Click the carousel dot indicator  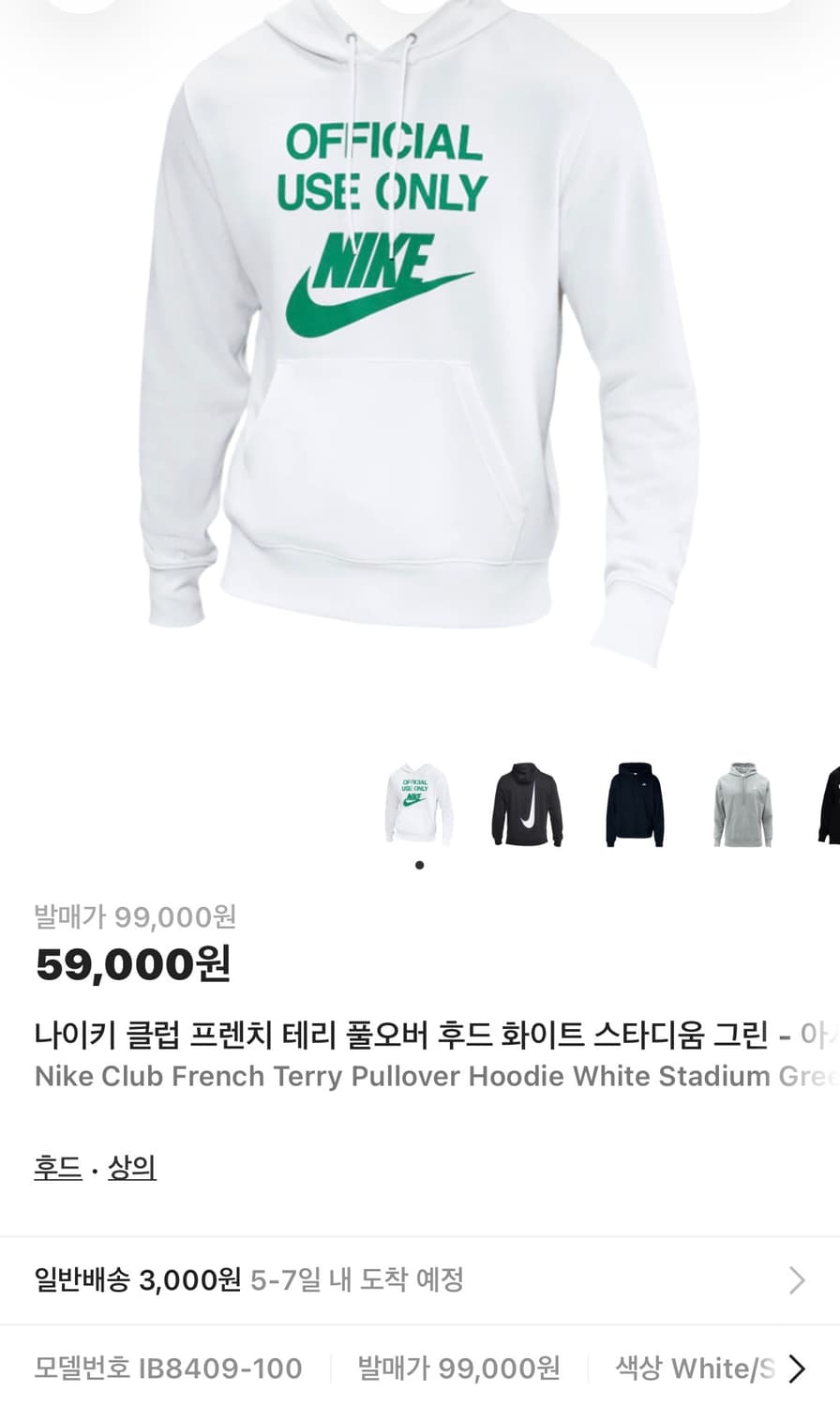tap(419, 865)
